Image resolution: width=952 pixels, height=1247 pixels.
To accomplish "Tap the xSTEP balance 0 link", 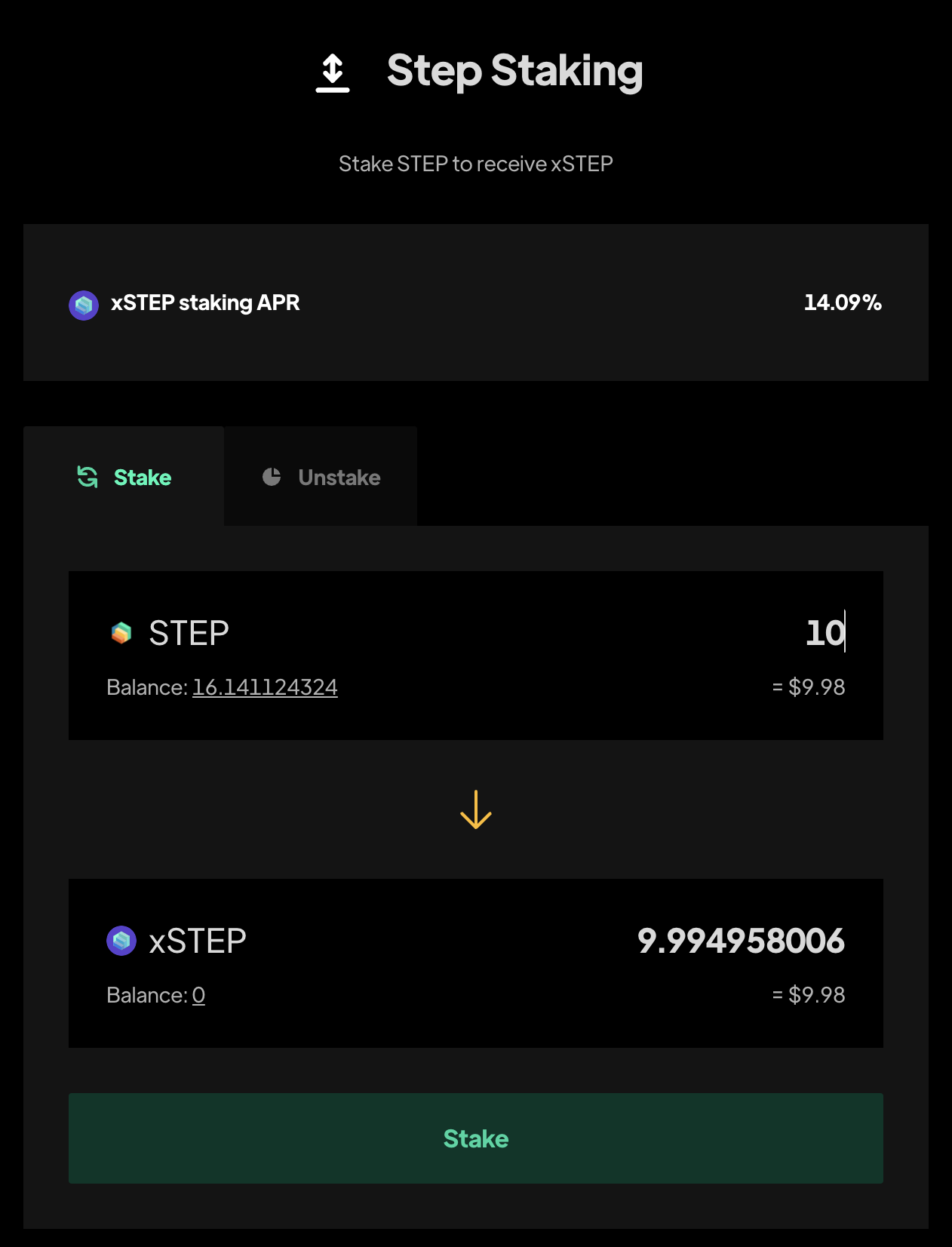I will click(x=198, y=995).
